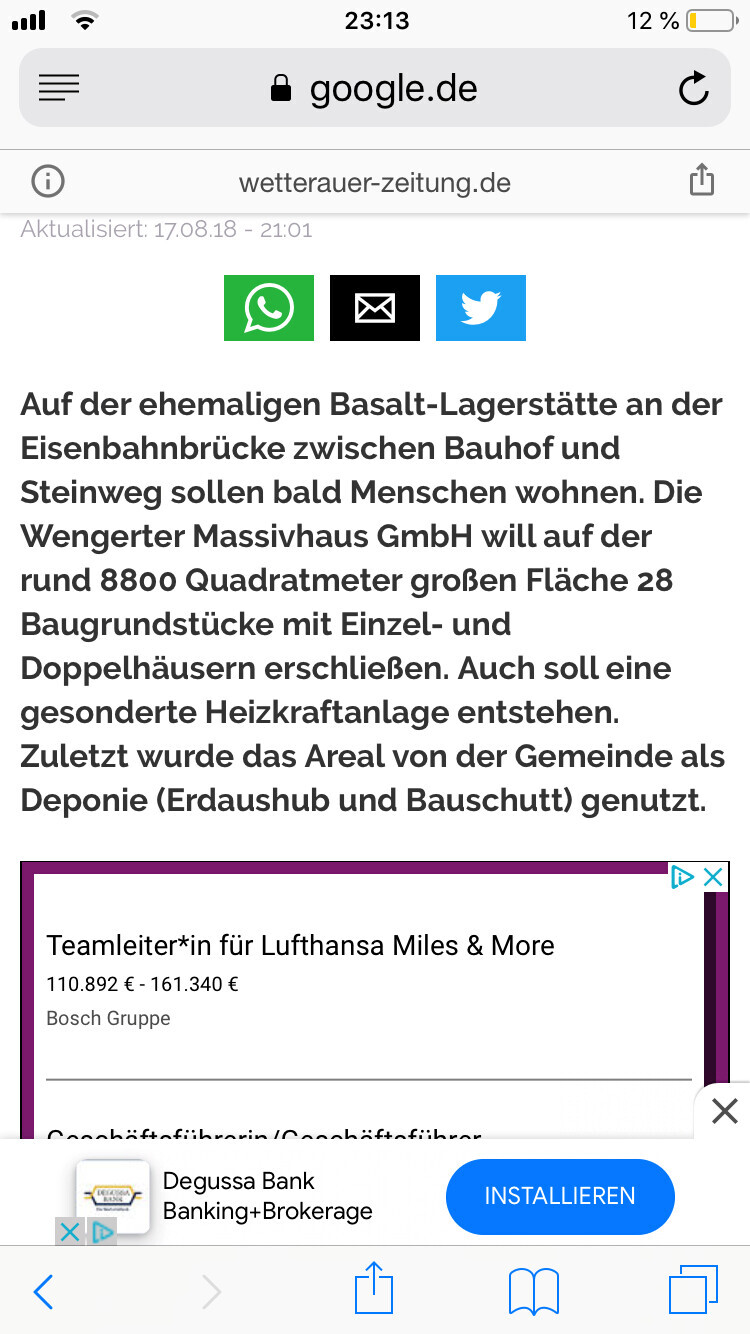
Task: Open ad choices info on job ad
Action: click(x=682, y=877)
